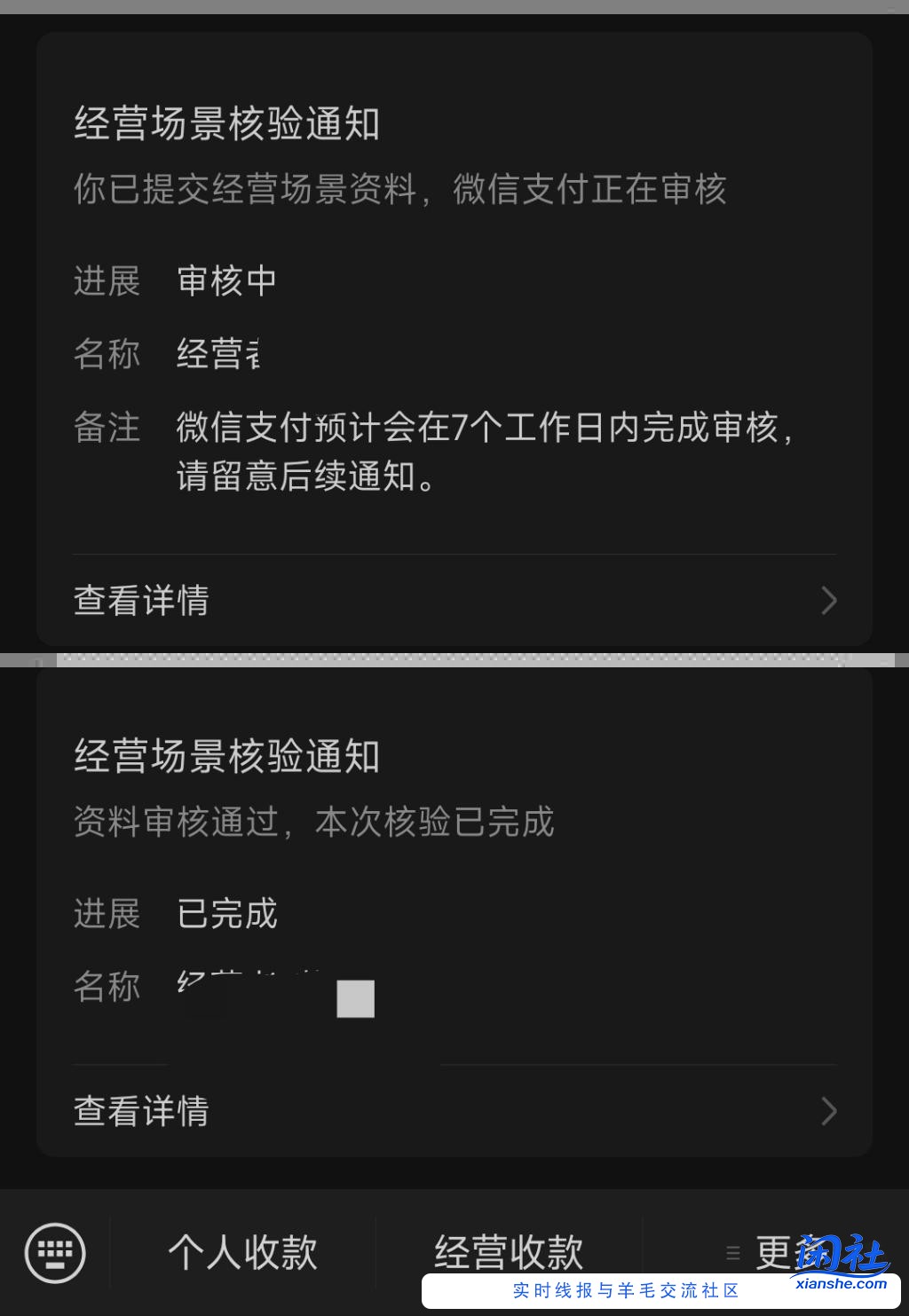
Task: Tap the gray redaction square near 名称
Action: pyautogui.click(x=355, y=997)
